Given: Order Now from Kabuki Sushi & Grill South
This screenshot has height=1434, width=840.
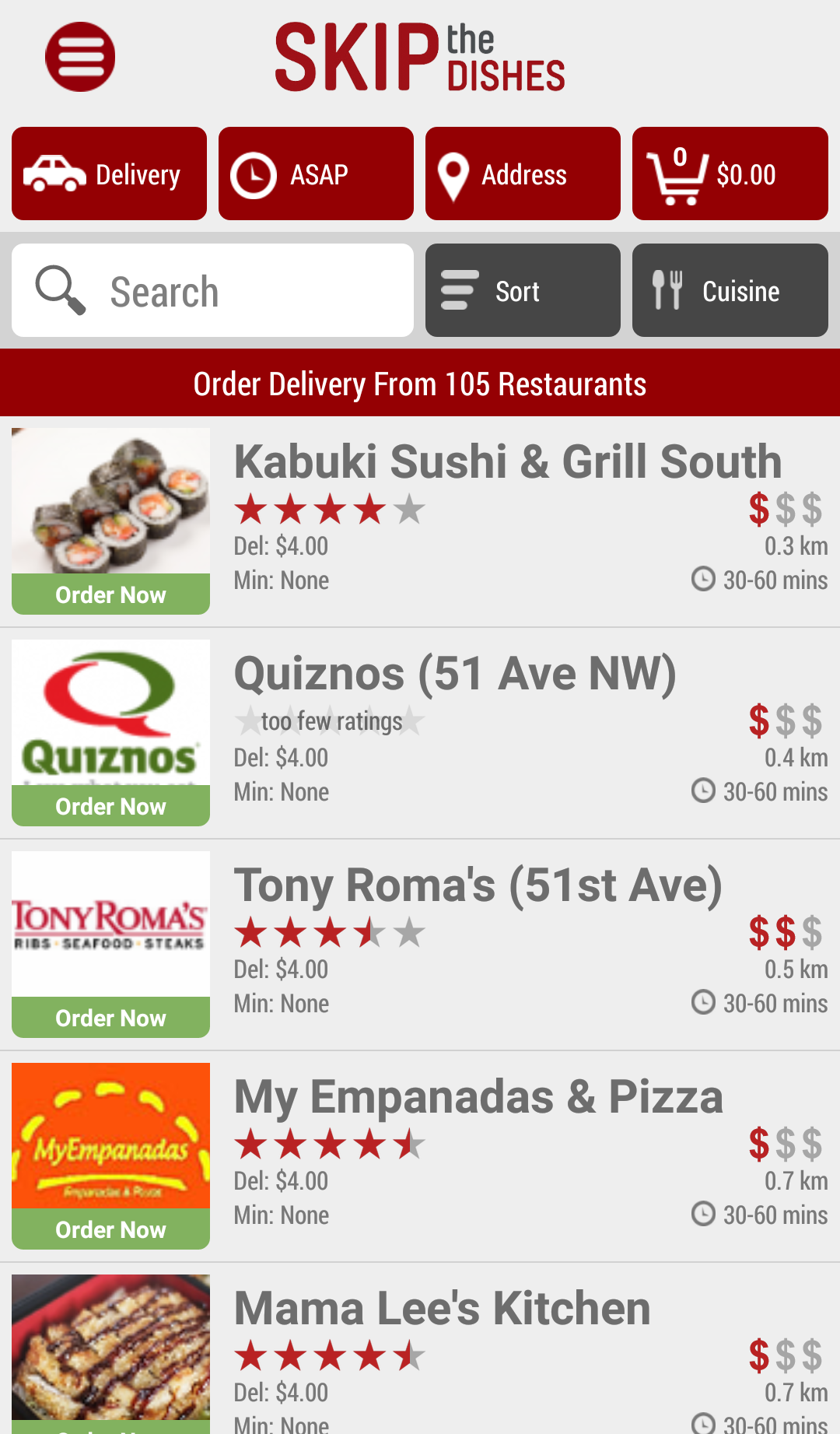Looking at the screenshot, I should click(x=110, y=594).
